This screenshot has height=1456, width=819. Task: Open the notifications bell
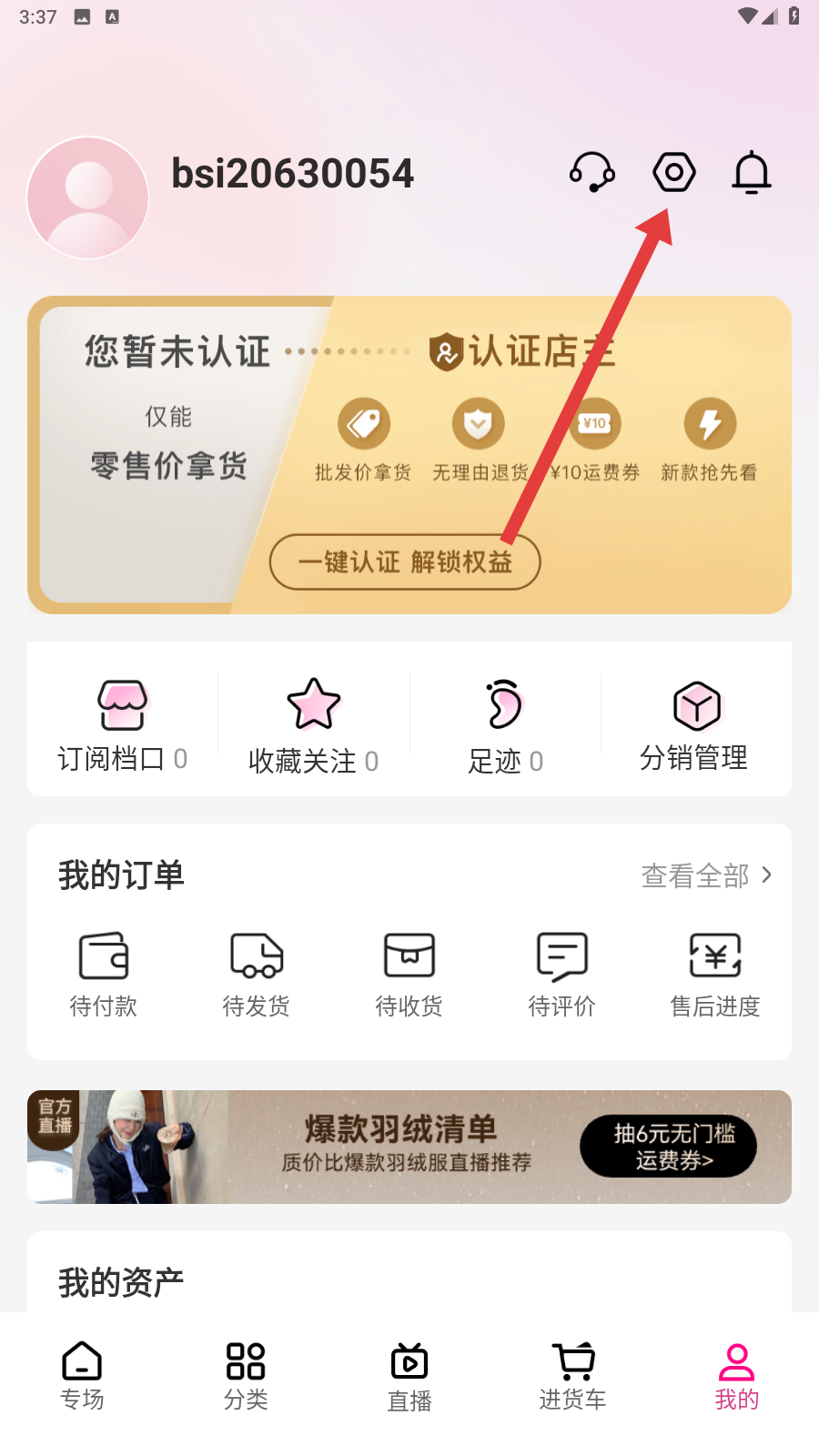[752, 172]
